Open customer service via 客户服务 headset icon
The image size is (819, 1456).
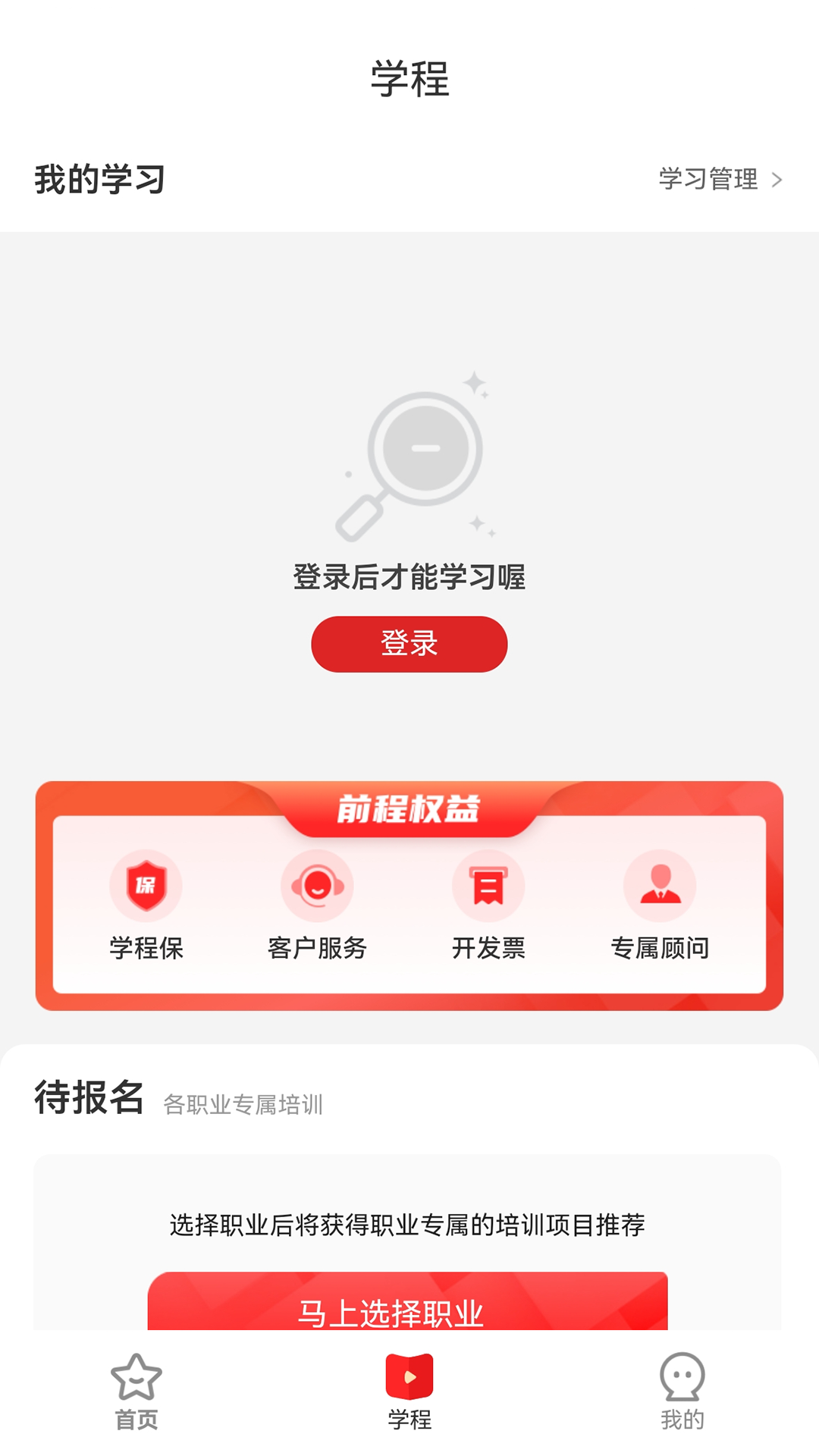(x=317, y=885)
